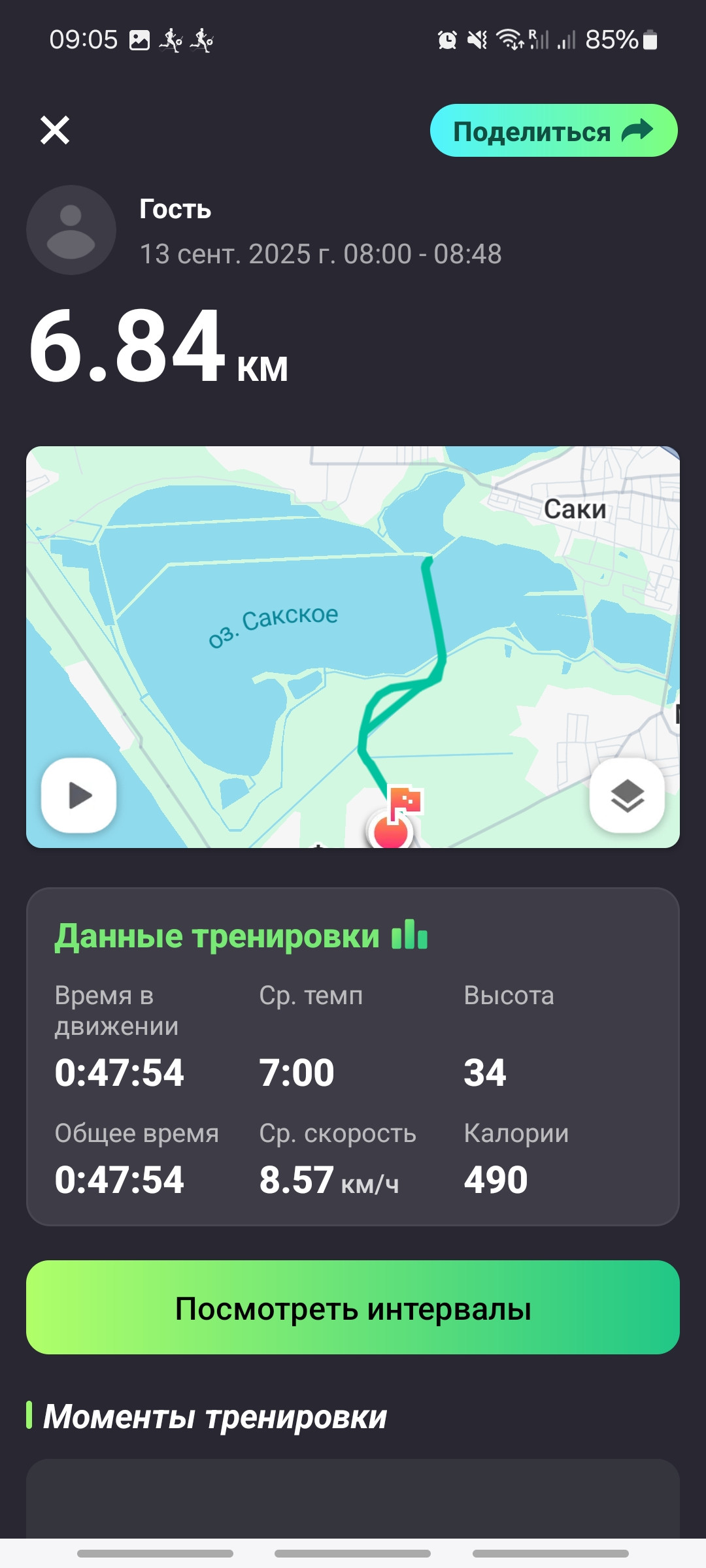706x1568 pixels.
Task: Open the Данные тренировки statistics card
Action: click(x=353, y=1056)
